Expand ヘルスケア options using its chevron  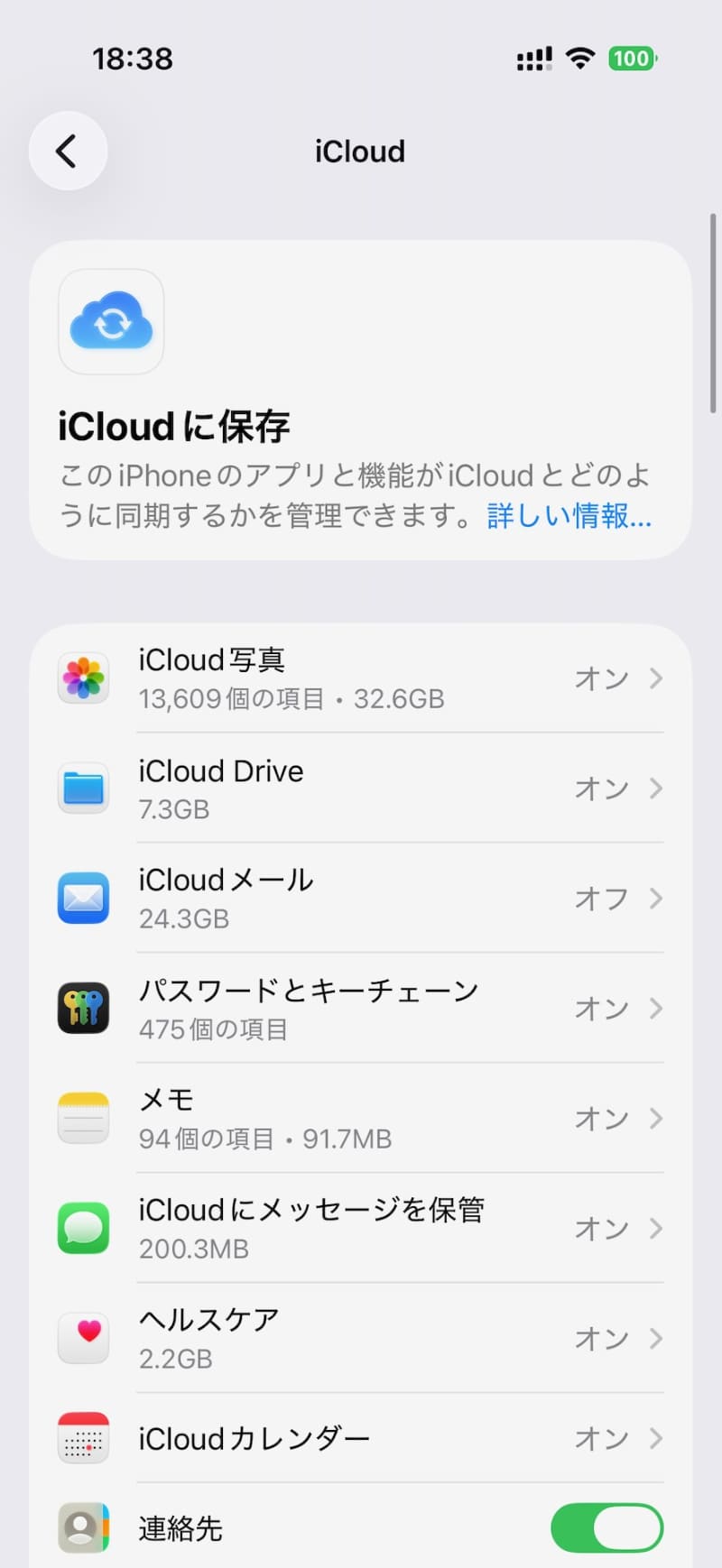pyautogui.click(x=655, y=1337)
